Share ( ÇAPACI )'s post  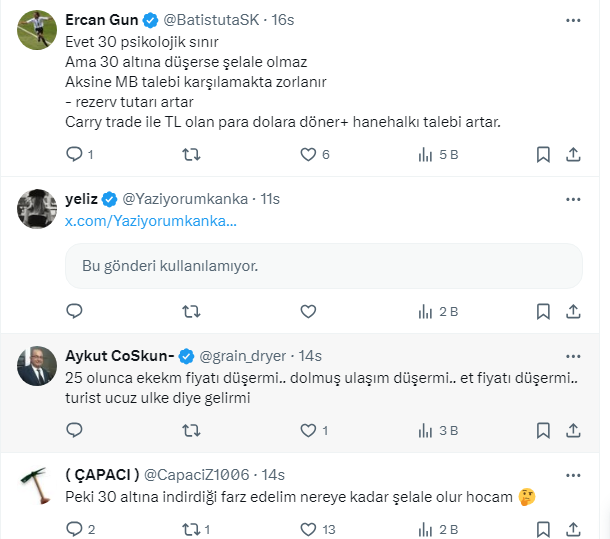click(x=574, y=529)
